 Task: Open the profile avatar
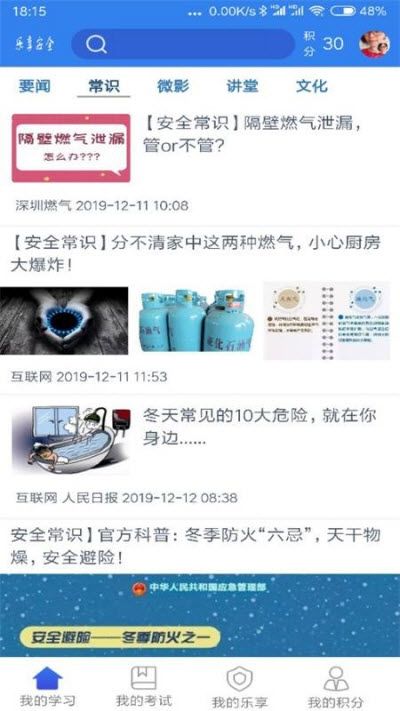pos(375,44)
